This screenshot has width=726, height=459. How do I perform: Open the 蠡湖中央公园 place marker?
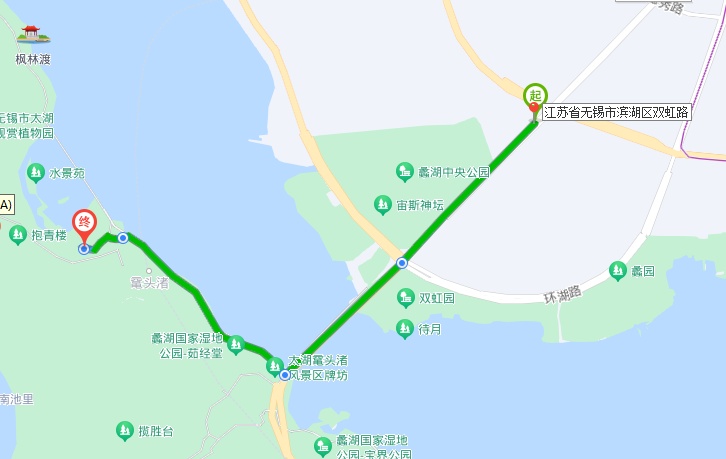coord(404,171)
